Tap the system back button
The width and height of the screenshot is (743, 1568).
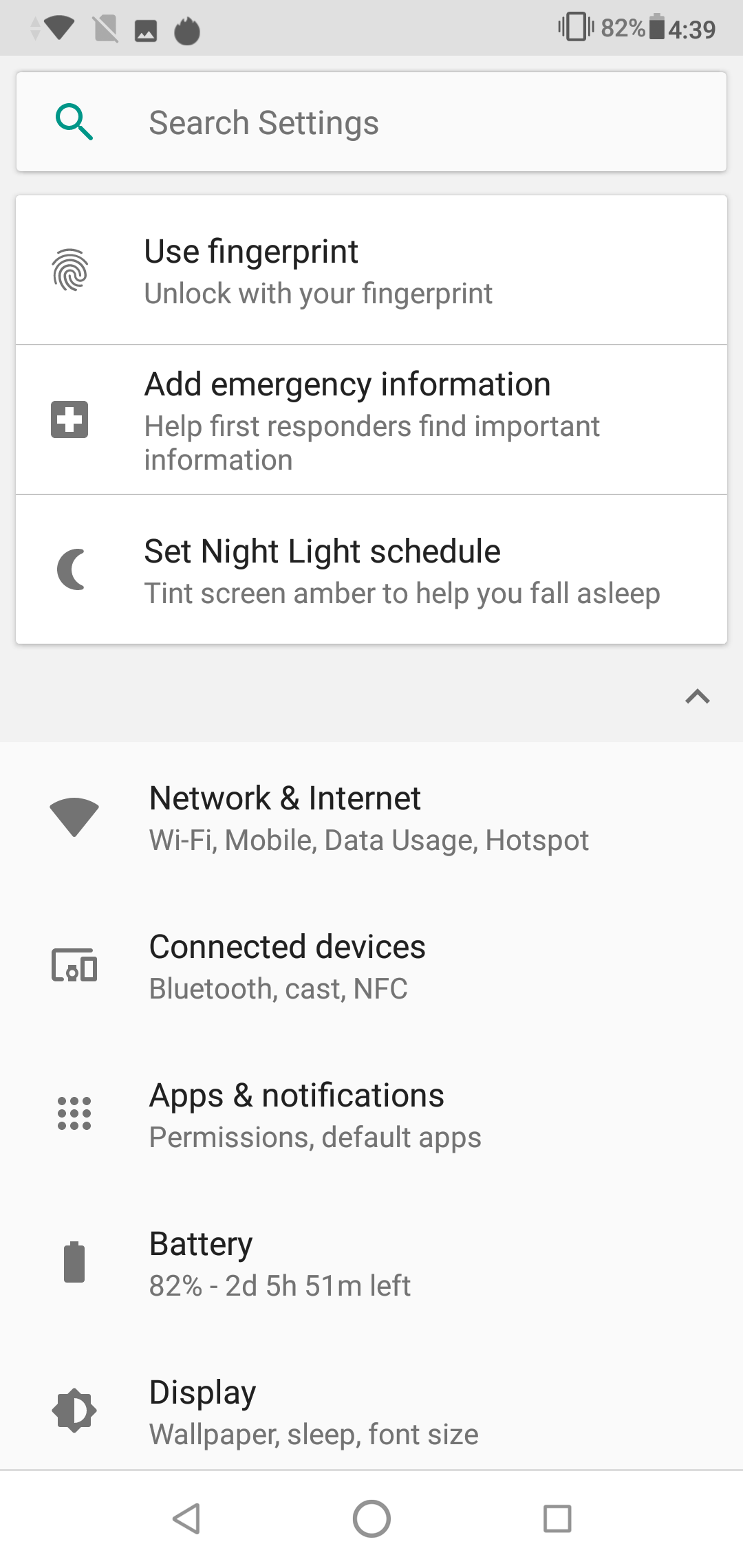[x=186, y=1518]
